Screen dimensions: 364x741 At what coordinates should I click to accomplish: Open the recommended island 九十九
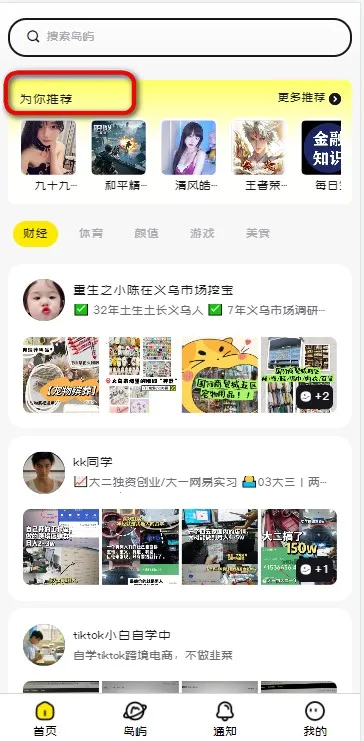(x=49, y=155)
